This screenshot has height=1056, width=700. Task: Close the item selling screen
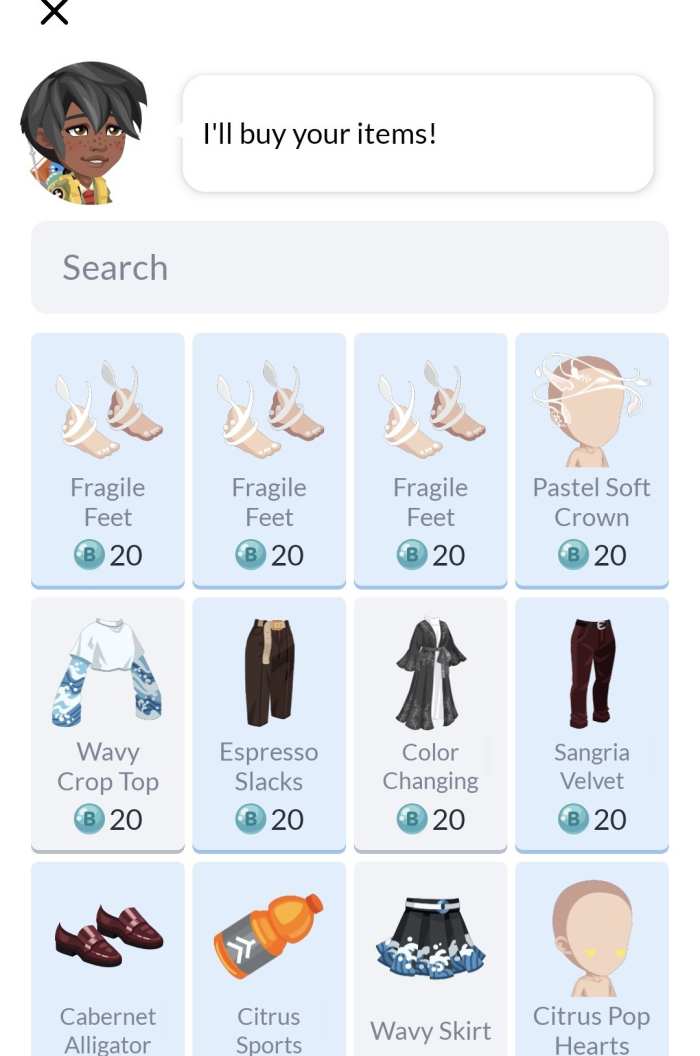[54, 12]
